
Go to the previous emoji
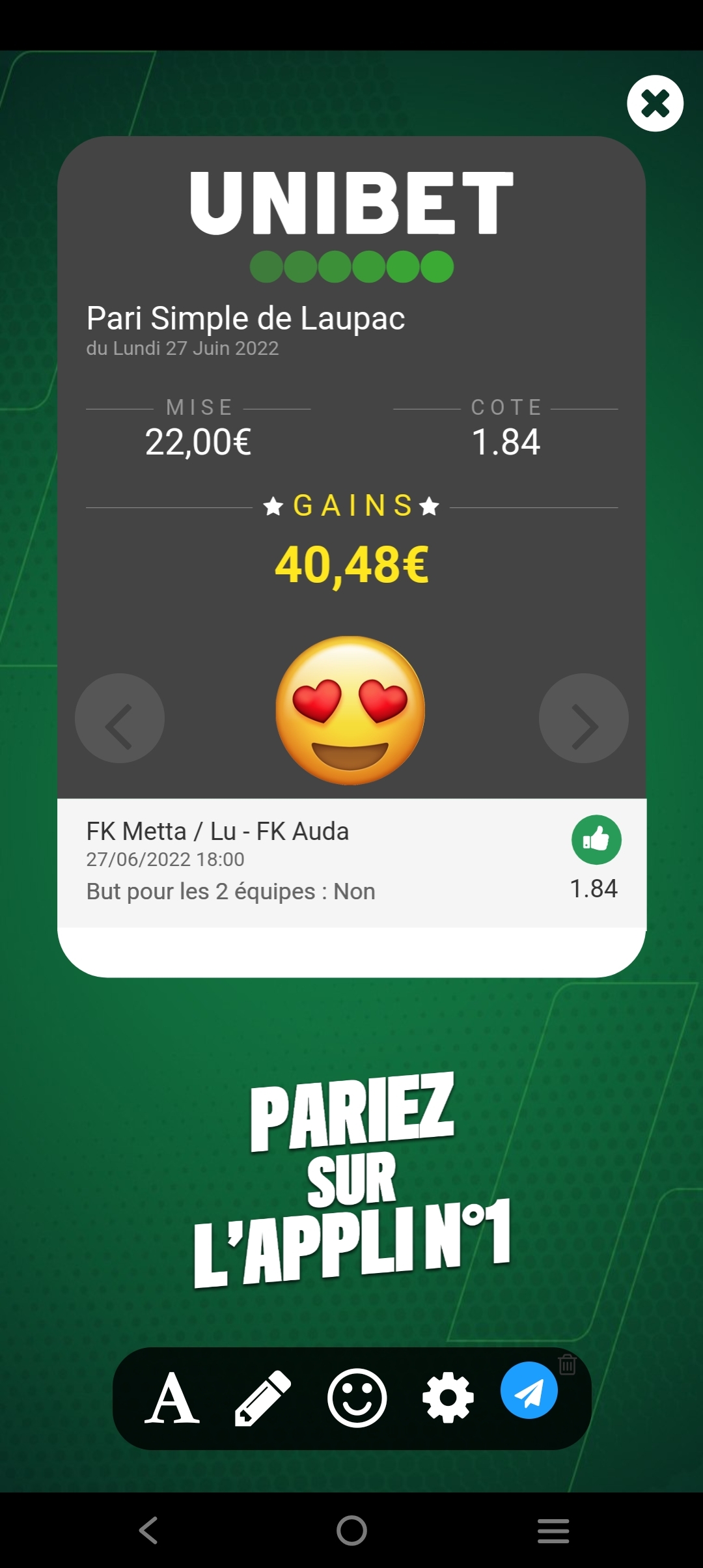(120, 718)
